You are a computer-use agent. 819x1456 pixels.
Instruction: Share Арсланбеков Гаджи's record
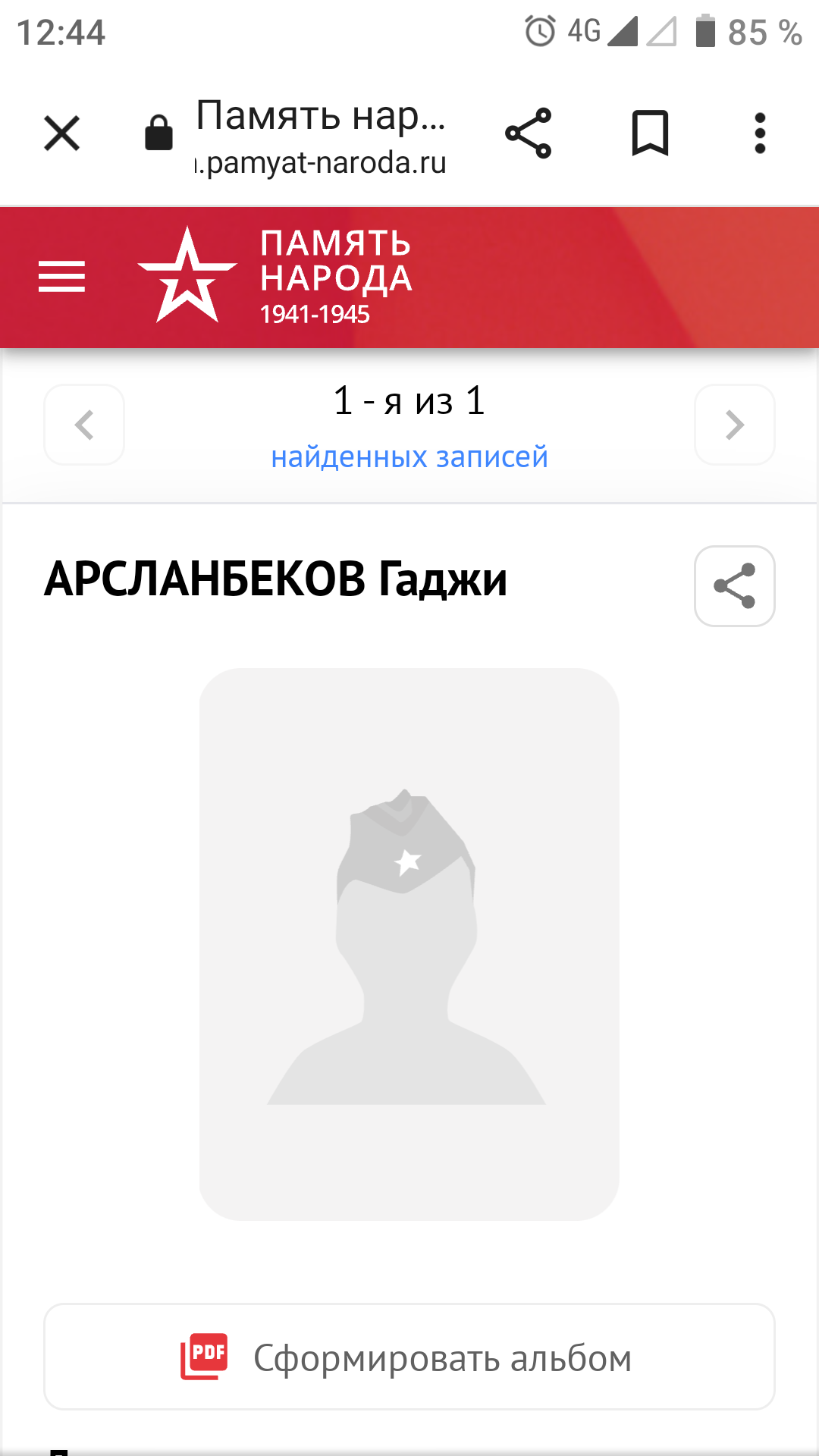tap(734, 586)
